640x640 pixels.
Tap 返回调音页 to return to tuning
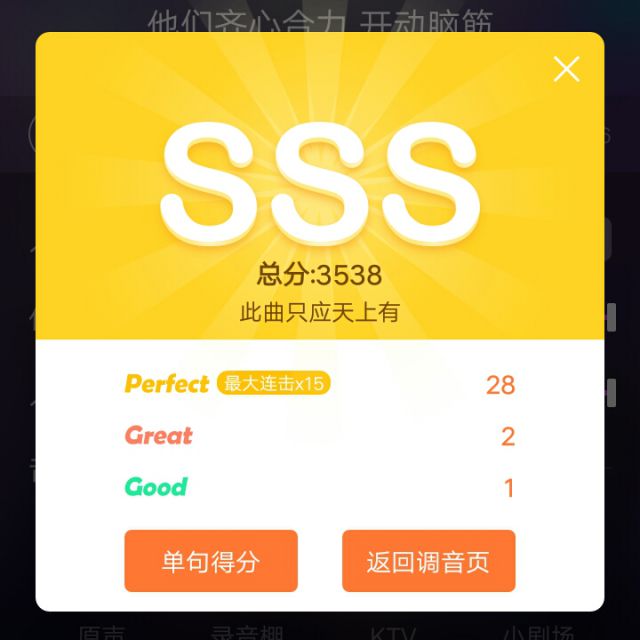pos(428,561)
